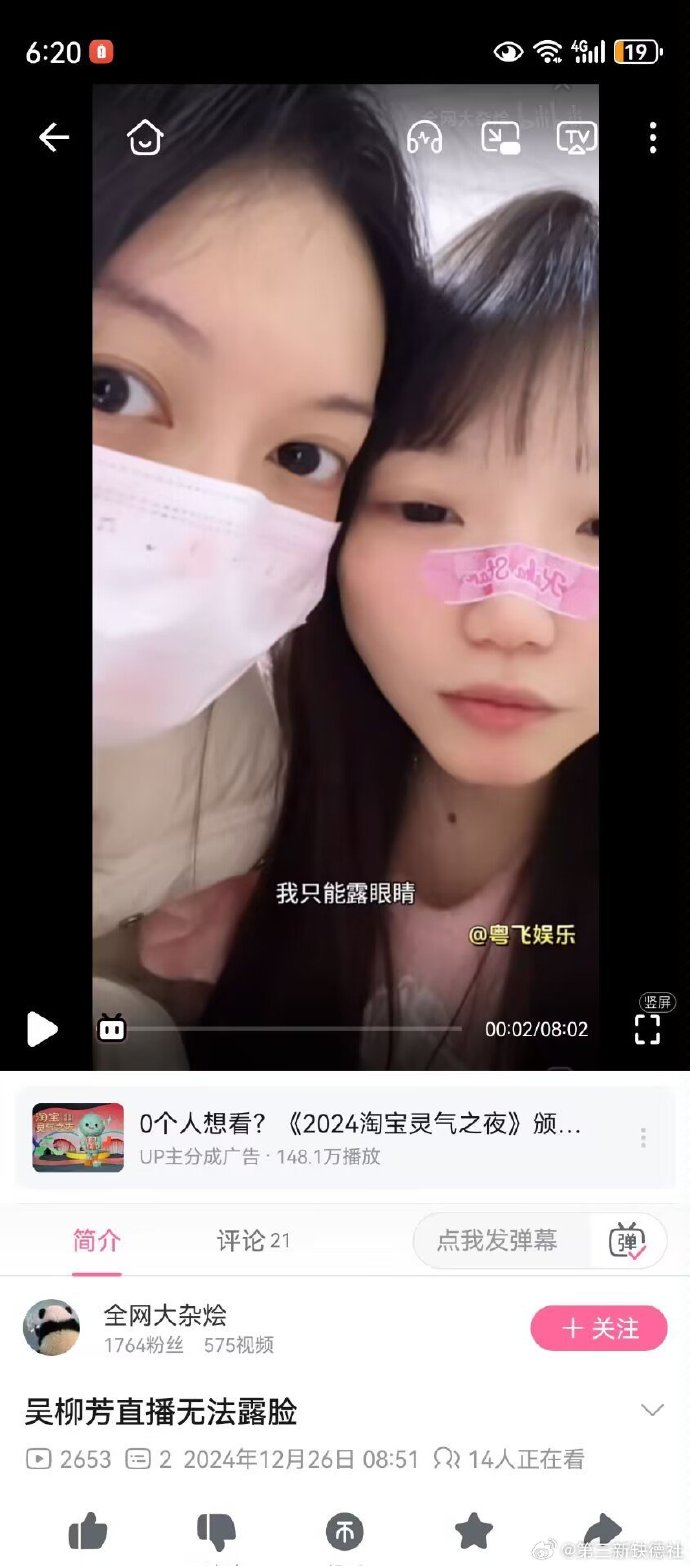Cast video to TV
Viewport: 690px width, 1566px height.
tap(576, 137)
